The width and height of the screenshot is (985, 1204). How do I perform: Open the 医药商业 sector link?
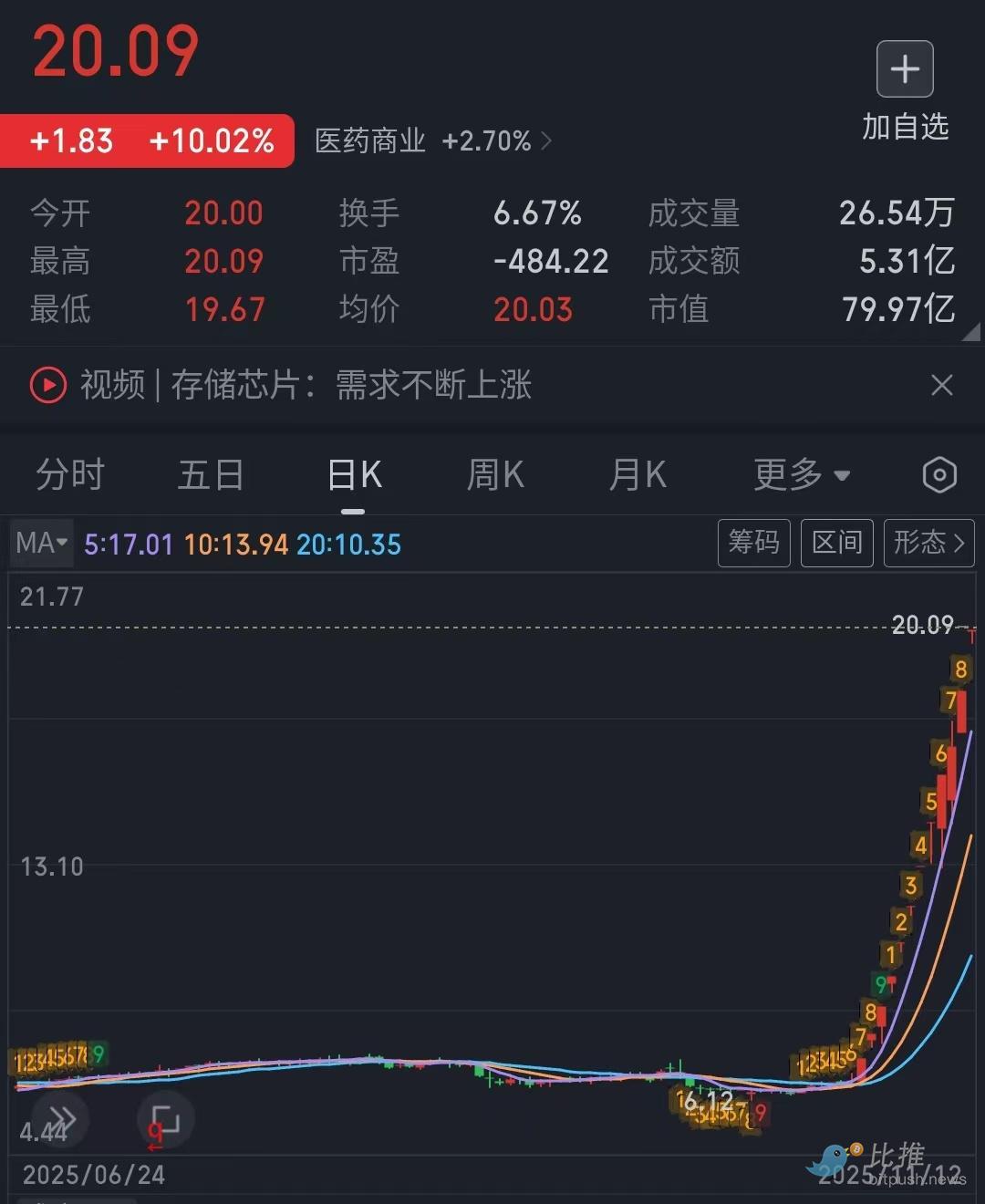(x=432, y=141)
